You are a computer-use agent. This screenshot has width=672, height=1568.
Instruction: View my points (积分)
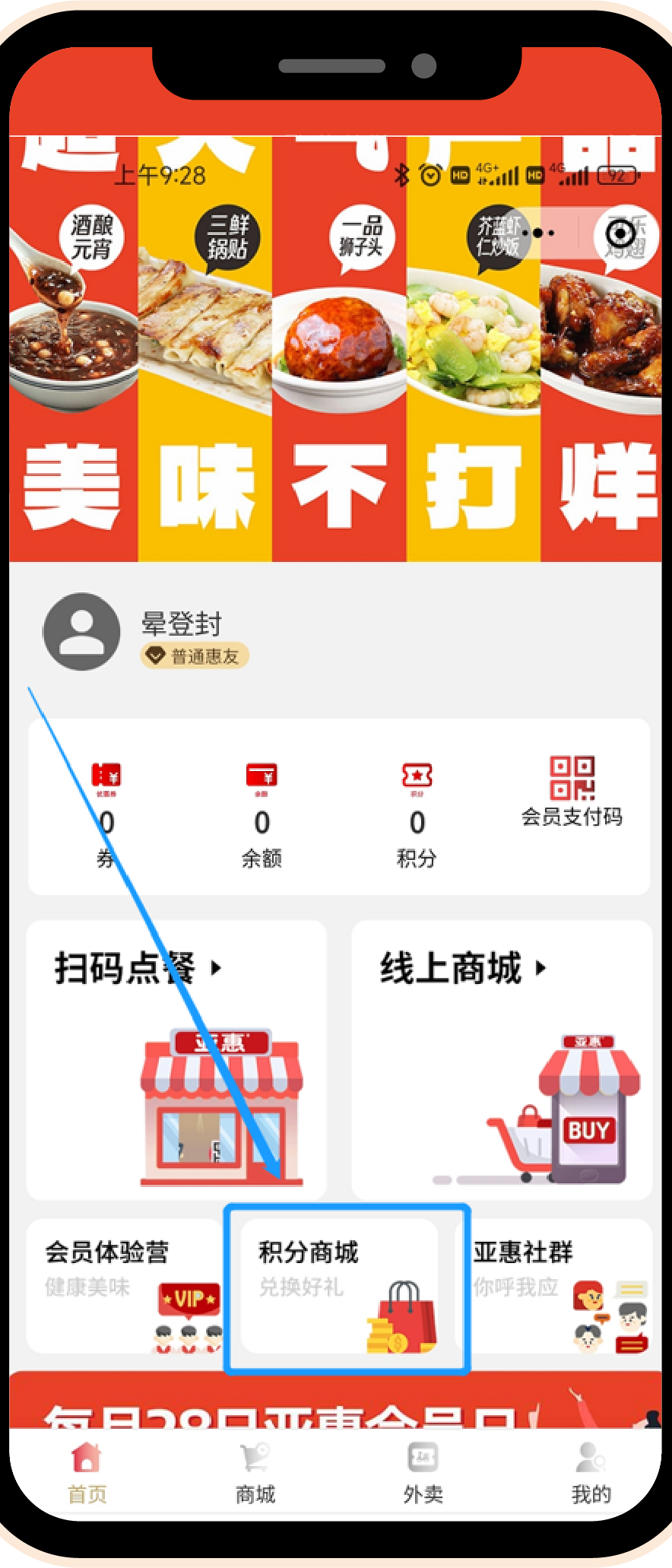tap(417, 814)
